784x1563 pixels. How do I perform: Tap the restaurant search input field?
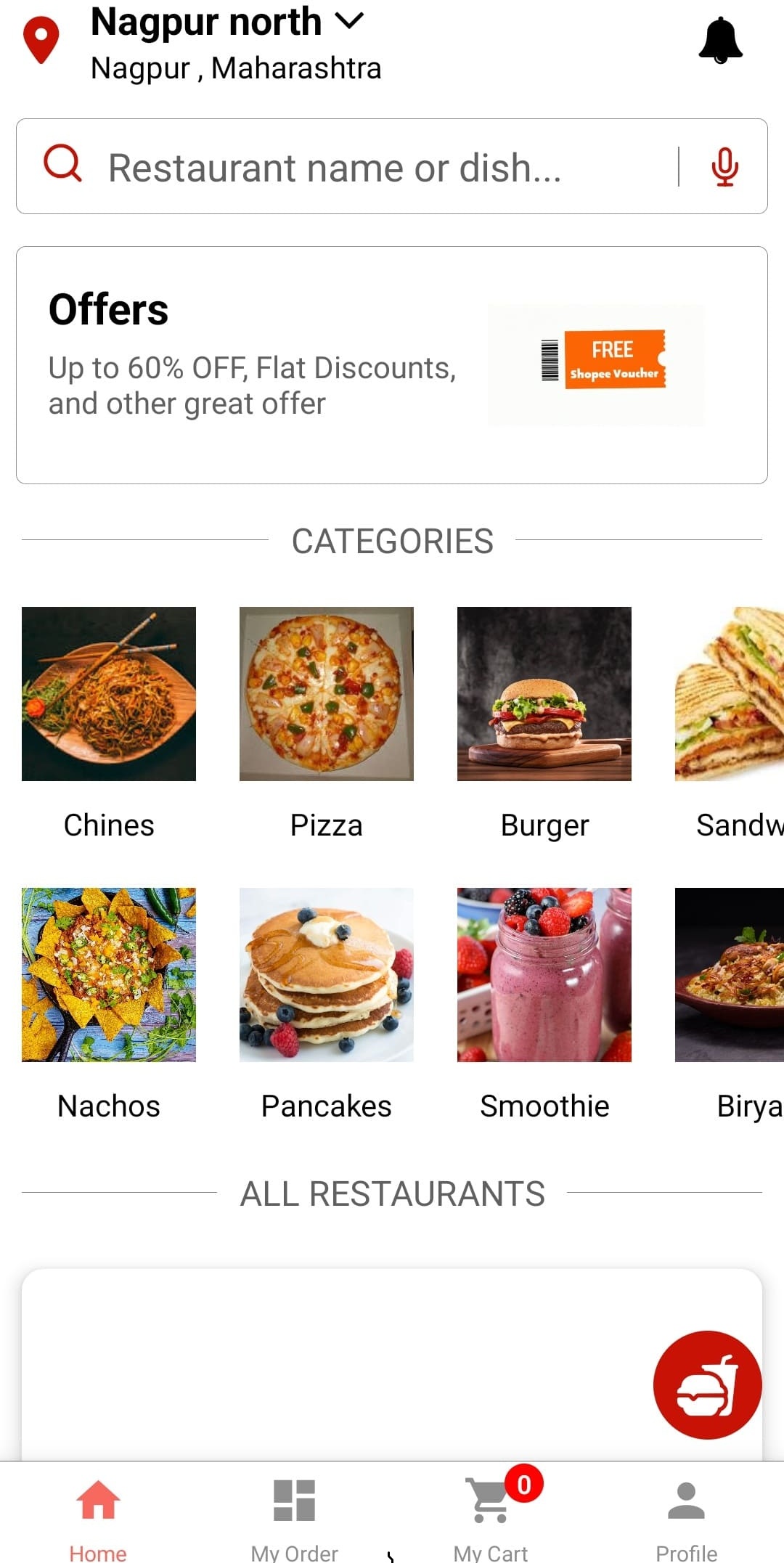334,166
